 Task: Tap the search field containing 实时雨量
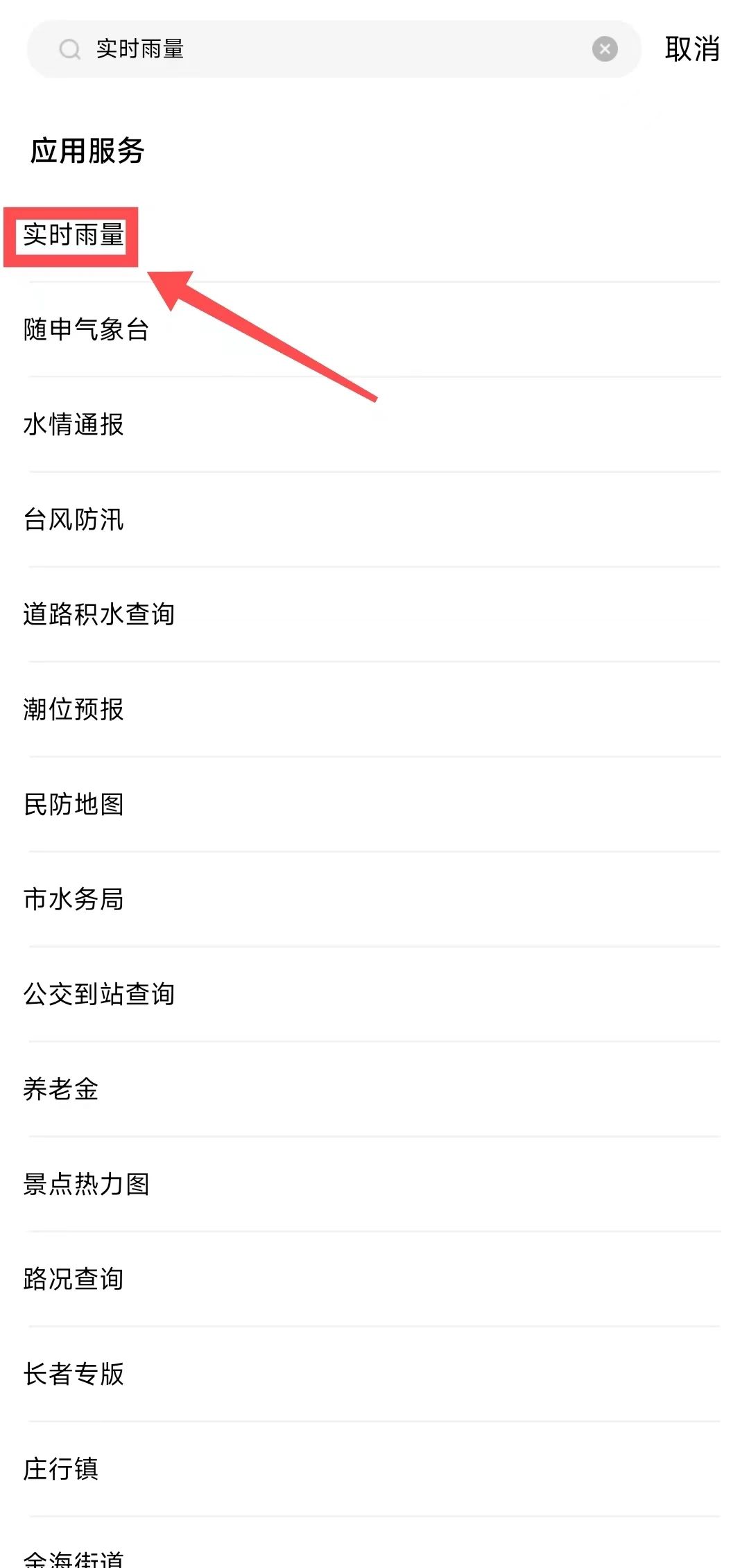pos(333,49)
